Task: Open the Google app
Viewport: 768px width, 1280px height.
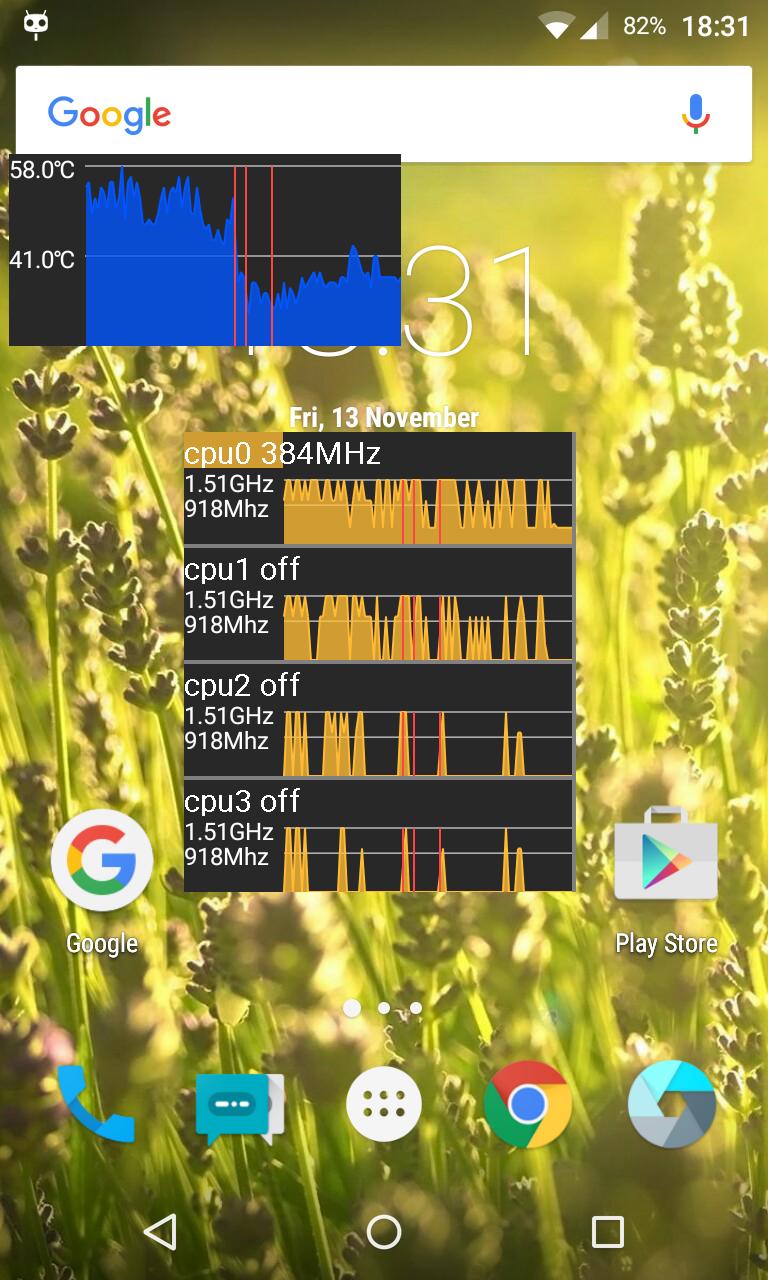Action: coord(102,861)
